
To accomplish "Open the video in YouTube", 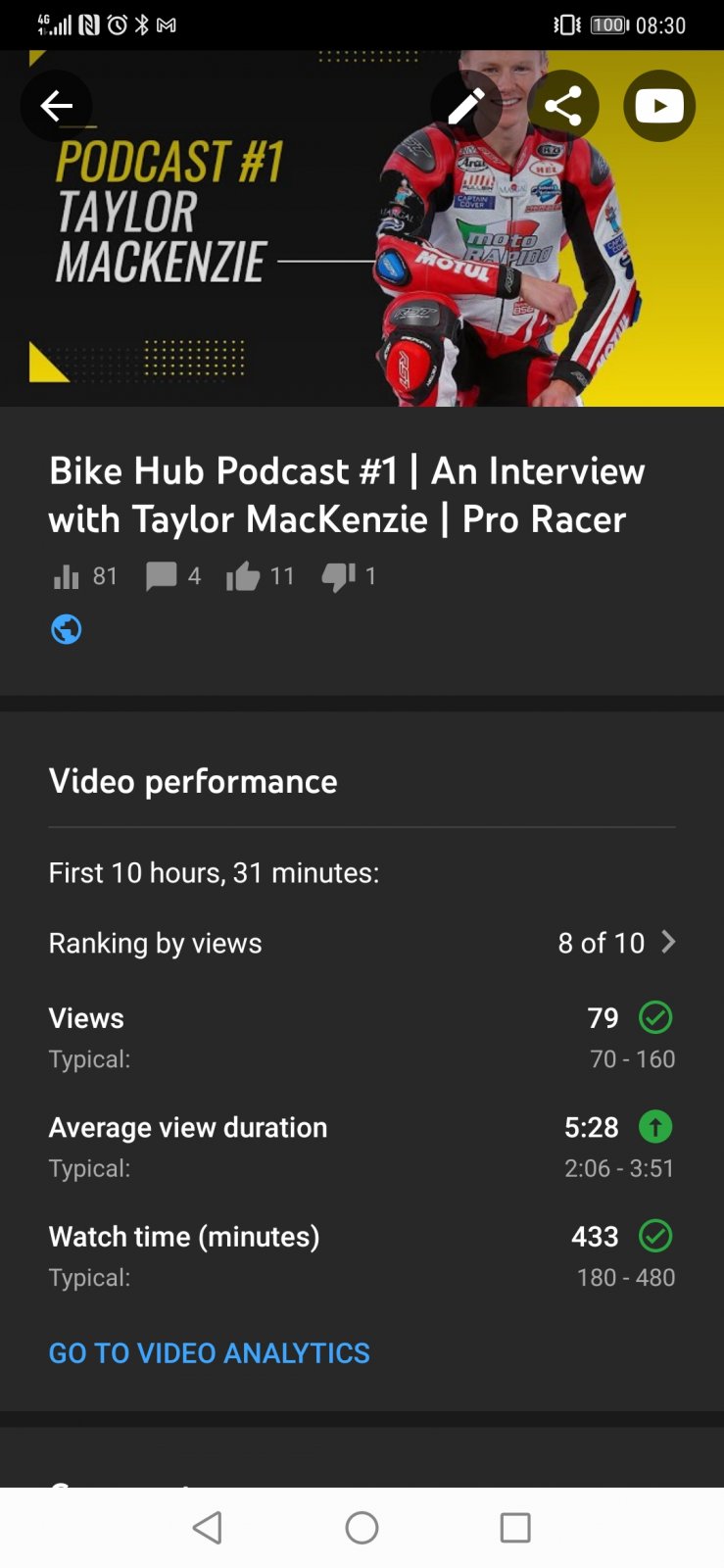I will (659, 106).
